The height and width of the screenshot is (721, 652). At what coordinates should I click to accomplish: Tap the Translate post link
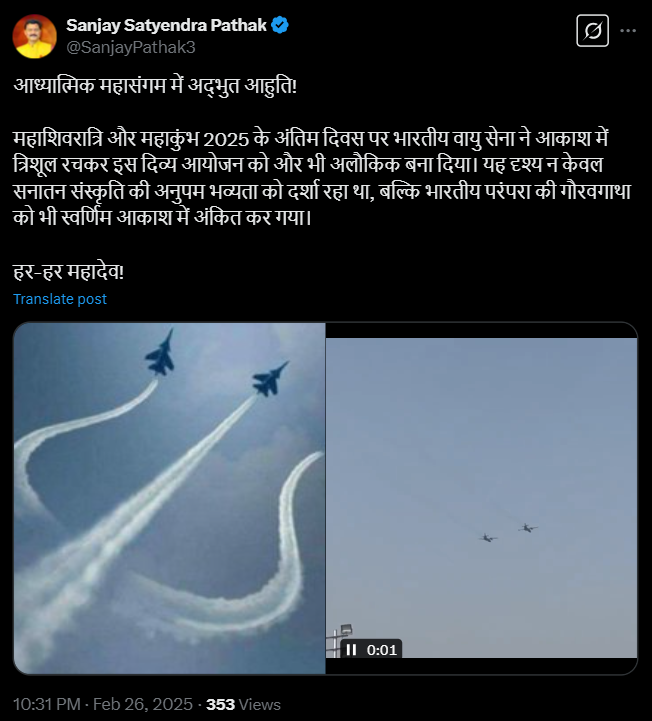click(60, 299)
